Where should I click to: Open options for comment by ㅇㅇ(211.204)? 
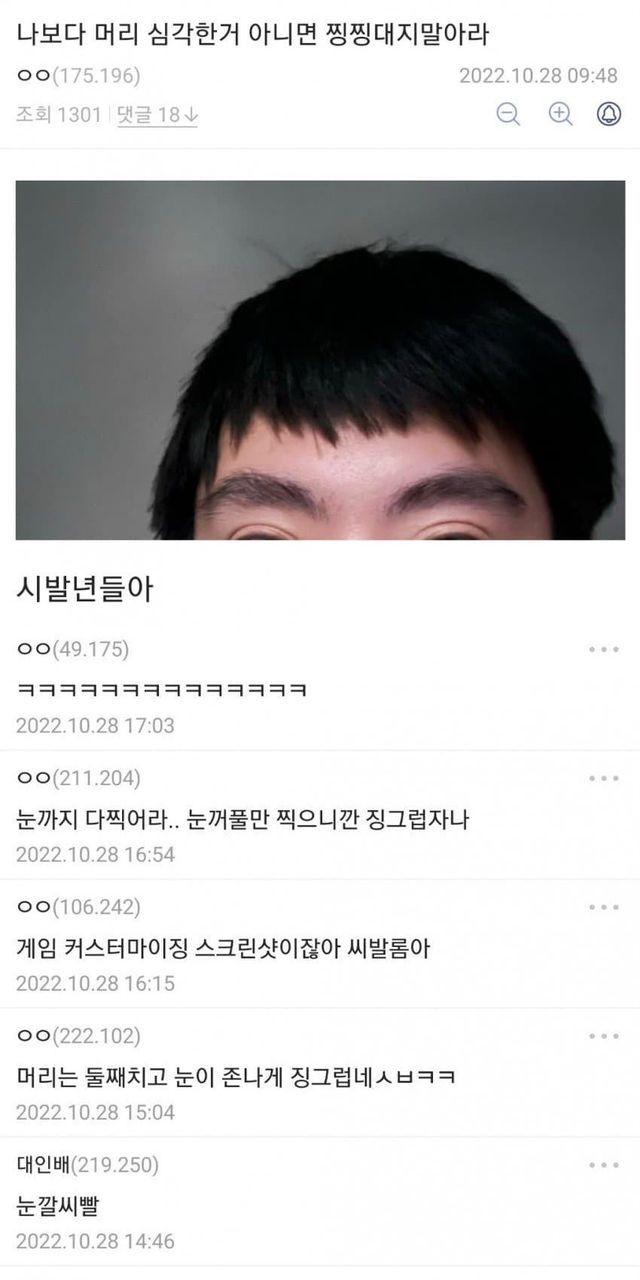pos(604,778)
